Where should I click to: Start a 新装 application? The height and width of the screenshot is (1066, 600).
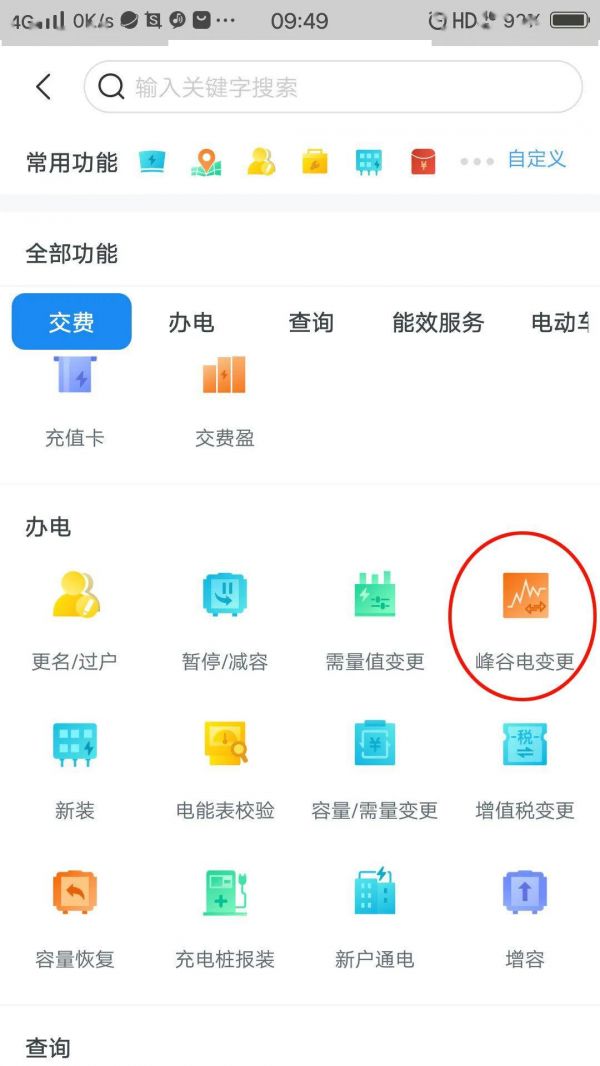(x=75, y=768)
